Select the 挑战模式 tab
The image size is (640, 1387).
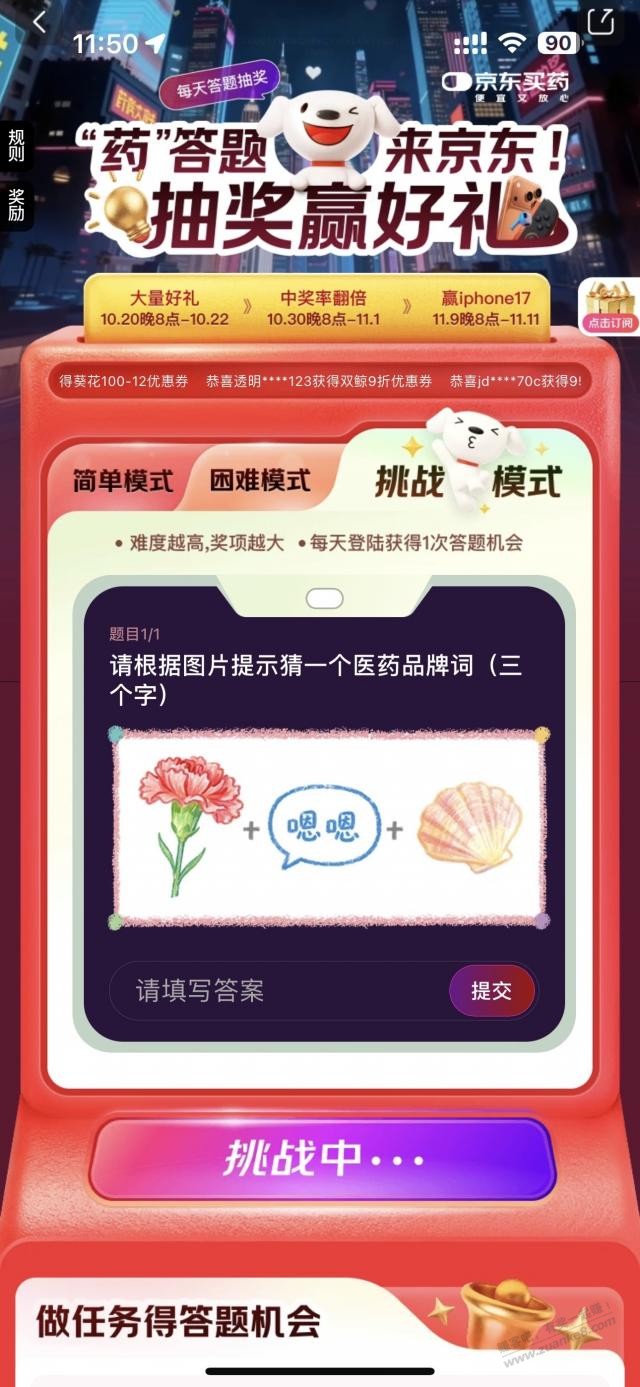[x=468, y=481]
